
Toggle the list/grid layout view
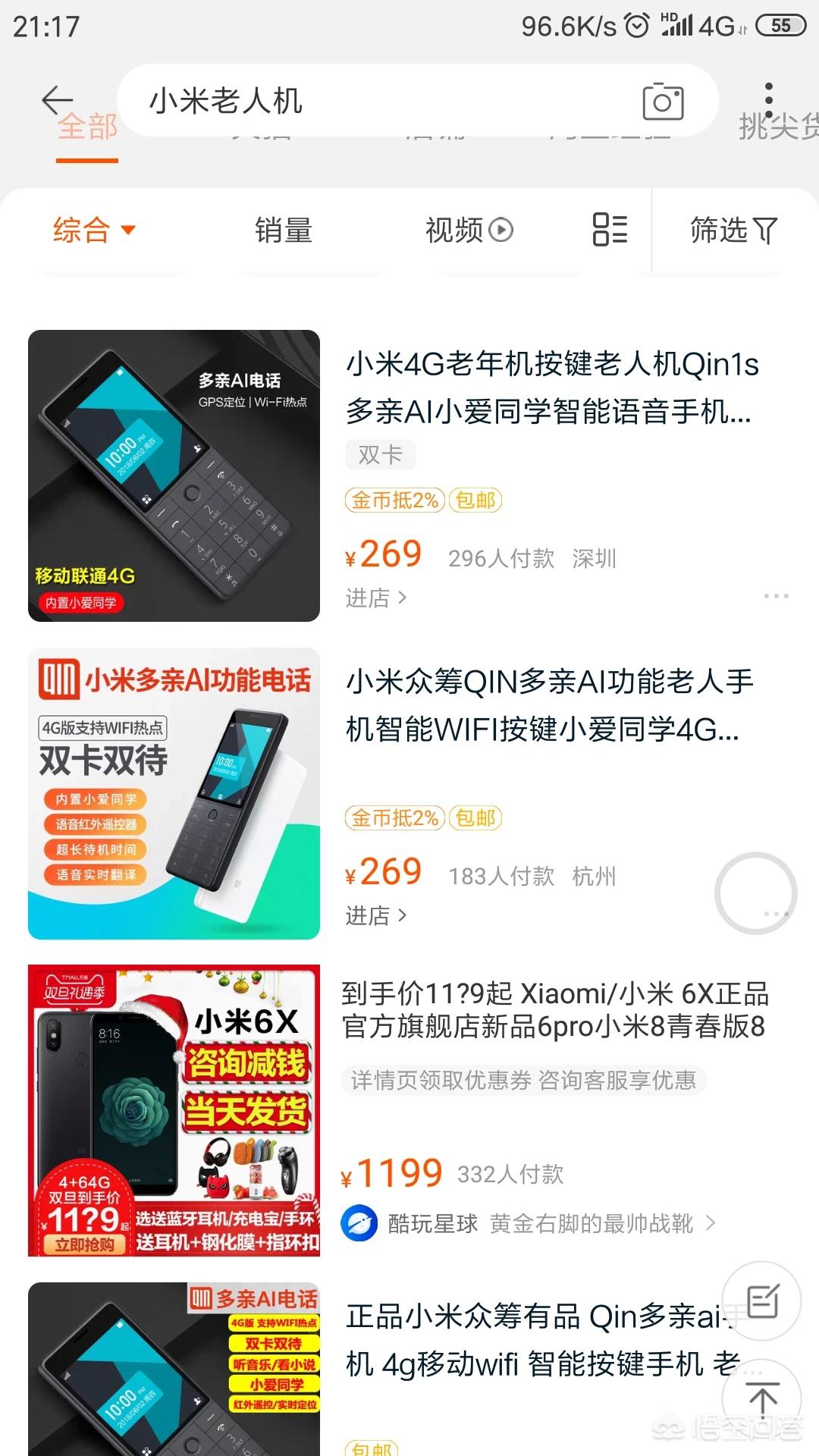[610, 230]
